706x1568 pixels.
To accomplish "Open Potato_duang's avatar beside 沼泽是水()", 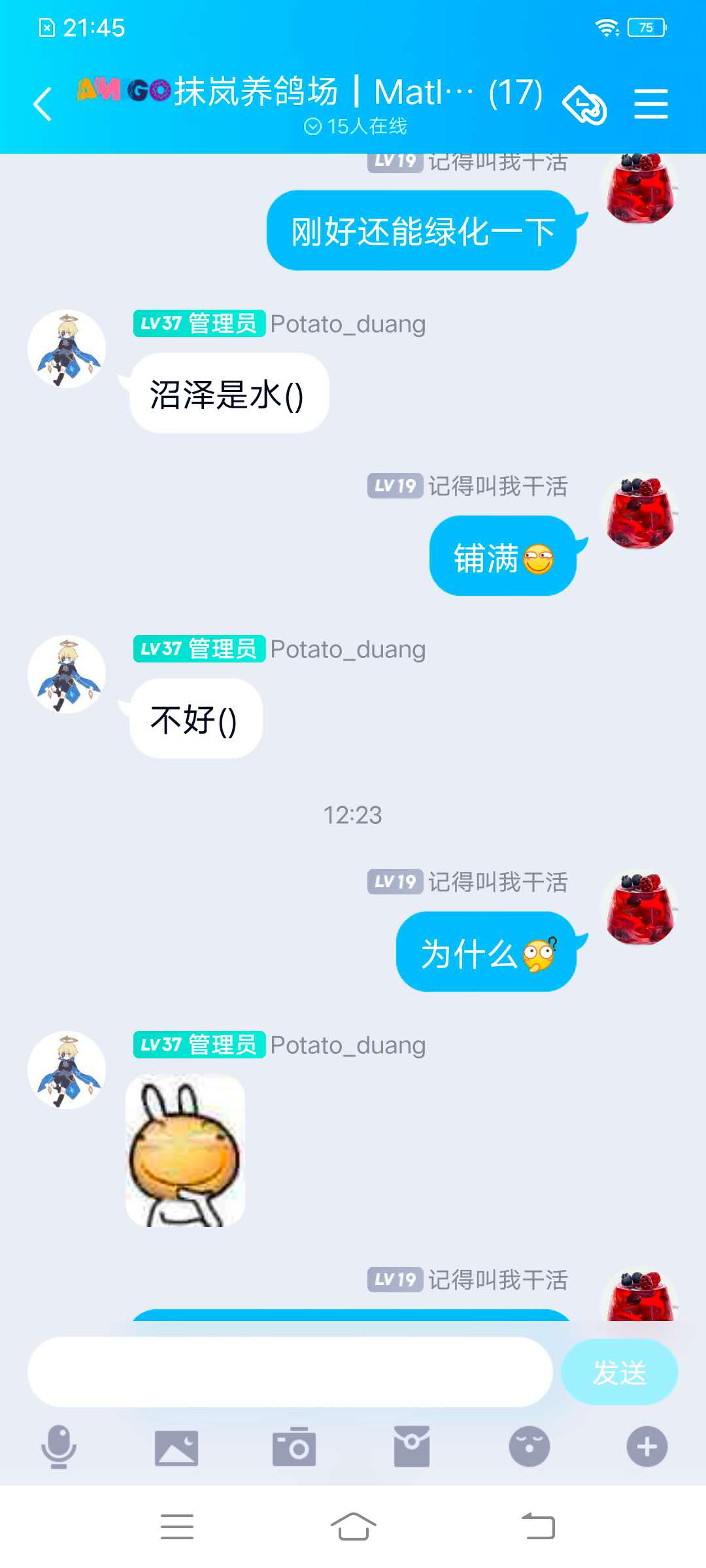I will coord(67,349).
